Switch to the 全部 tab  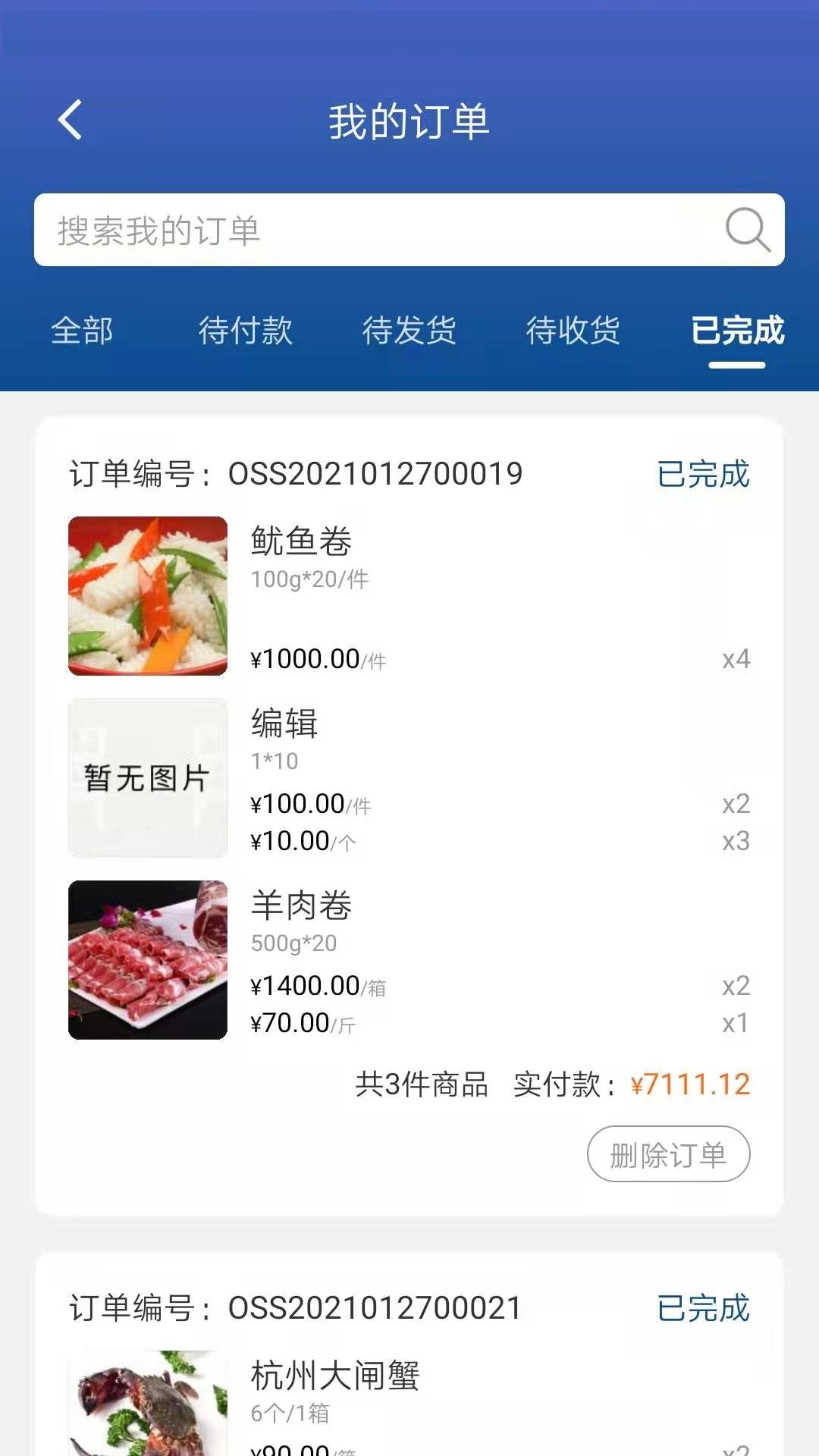(x=81, y=331)
